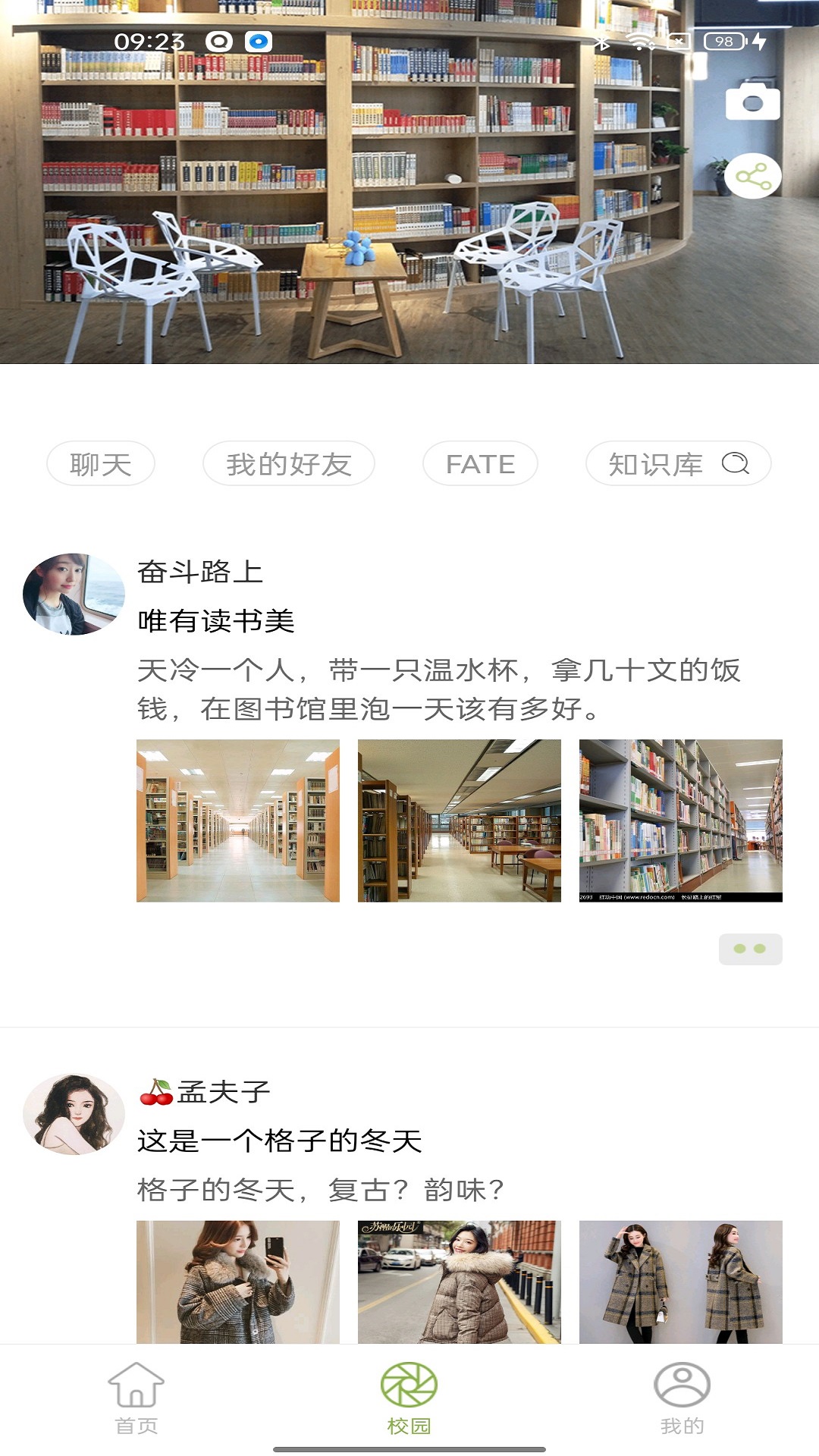Viewport: 819px width, 1456px height.
Task: View third library photo in 奋斗路上's post
Action: coord(680,821)
